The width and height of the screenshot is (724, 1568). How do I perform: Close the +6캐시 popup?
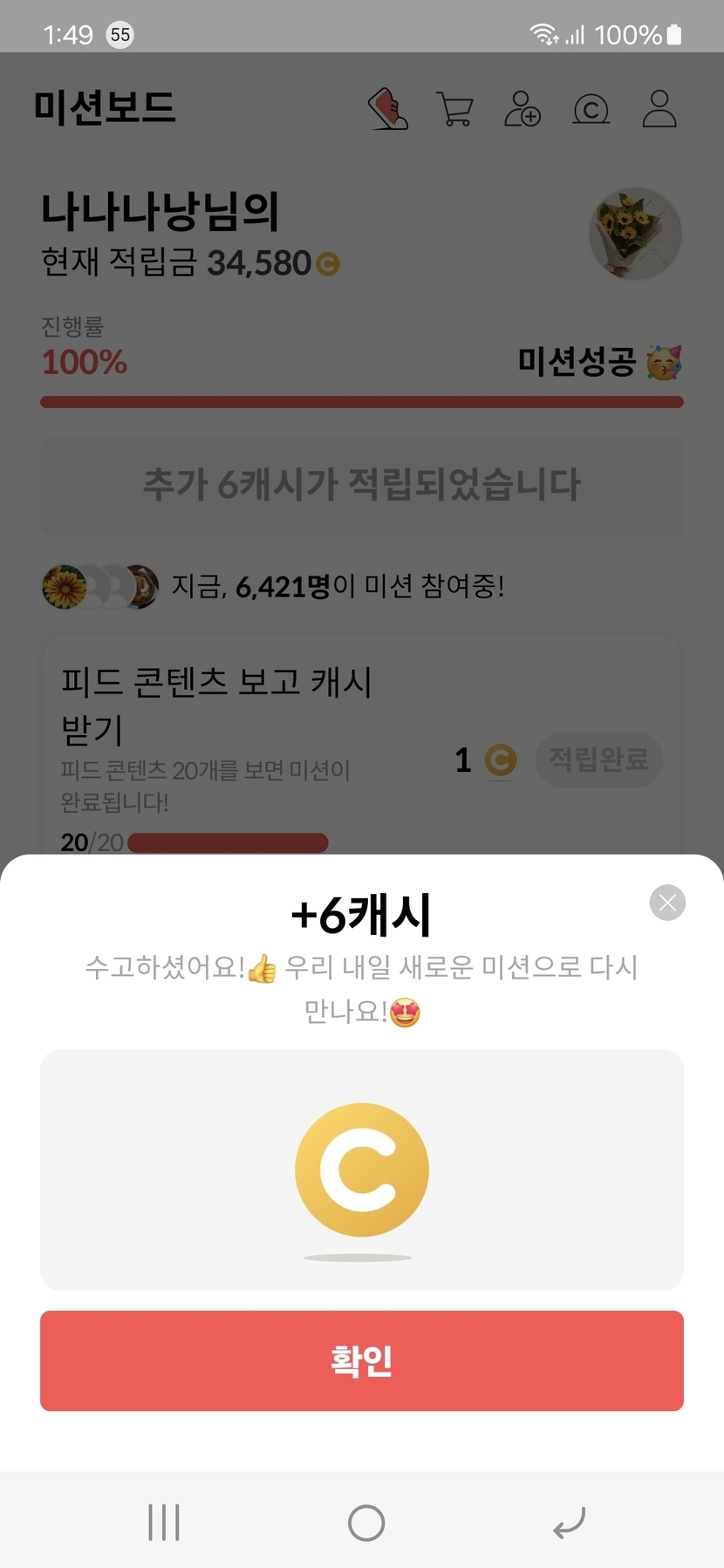[x=667, y=903]
